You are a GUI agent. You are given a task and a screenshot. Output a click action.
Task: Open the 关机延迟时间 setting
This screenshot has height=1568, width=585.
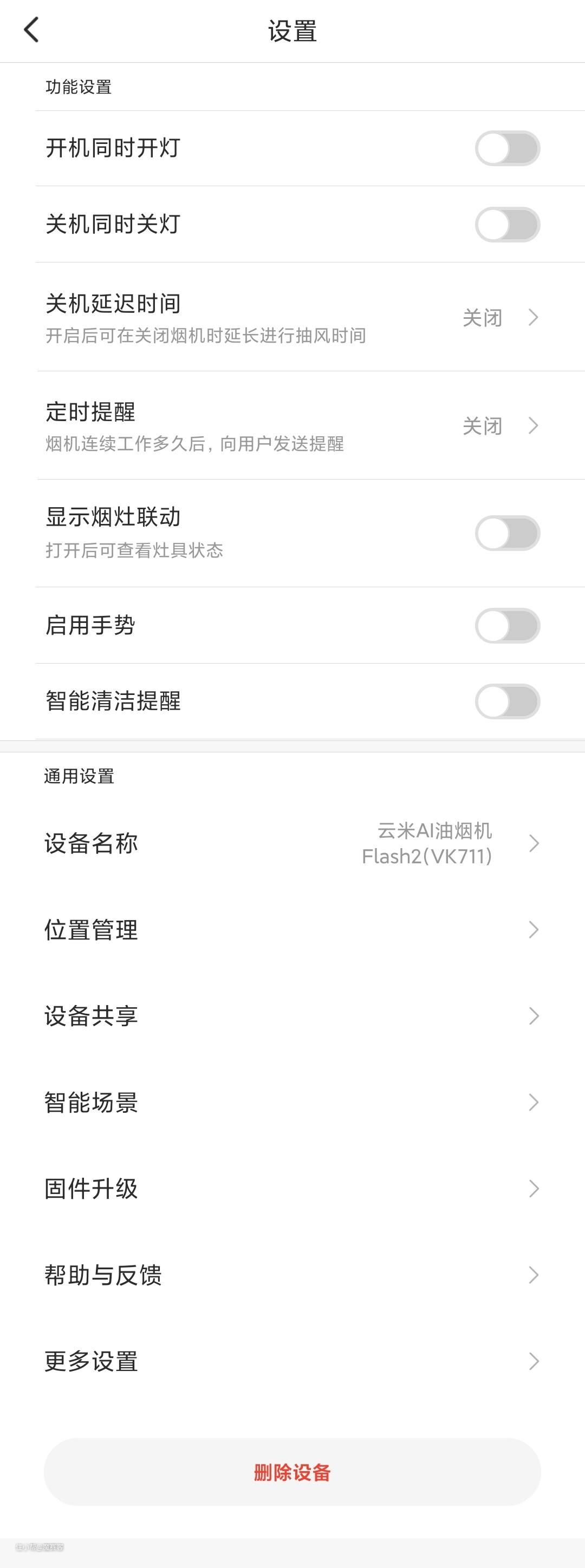(x=292, y=317)
